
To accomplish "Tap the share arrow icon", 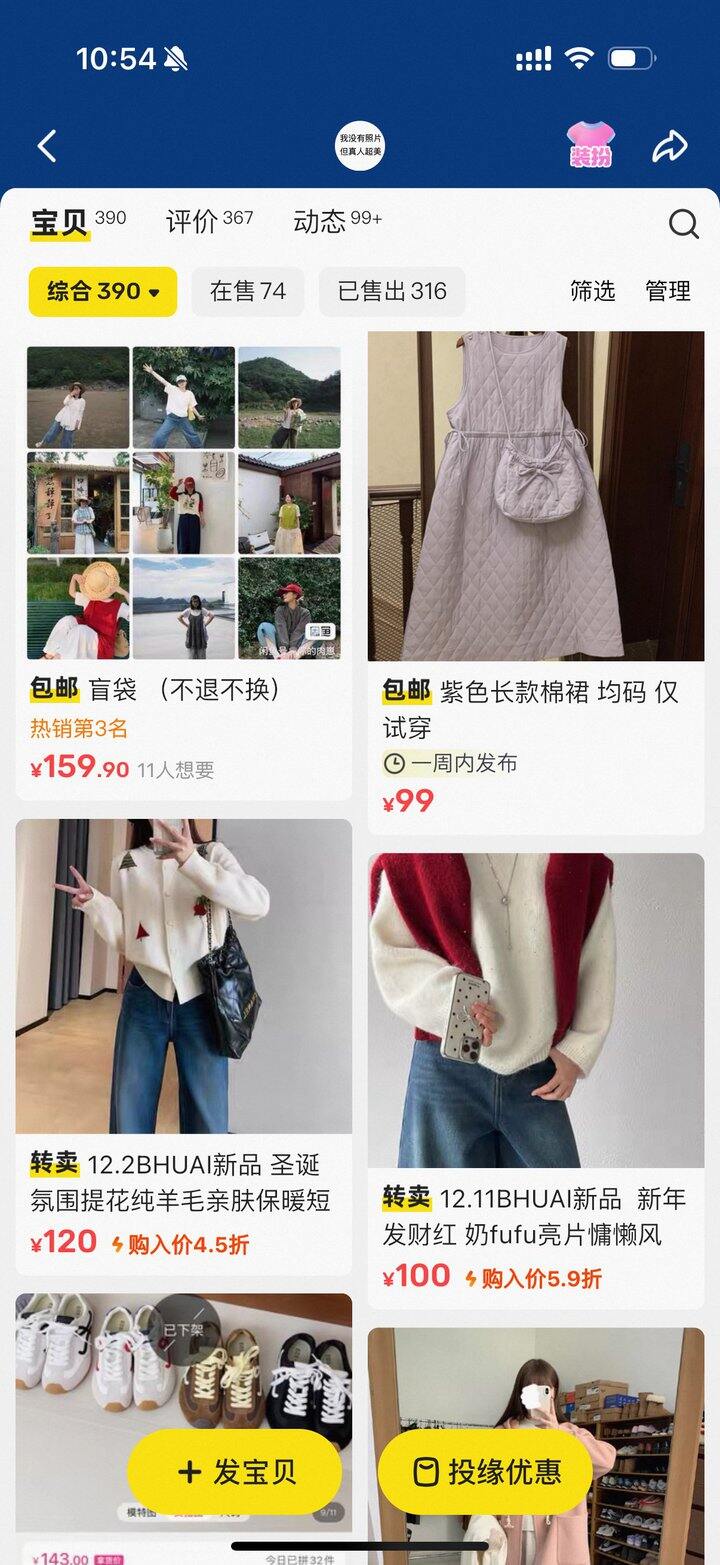I will tap(669, 147).
